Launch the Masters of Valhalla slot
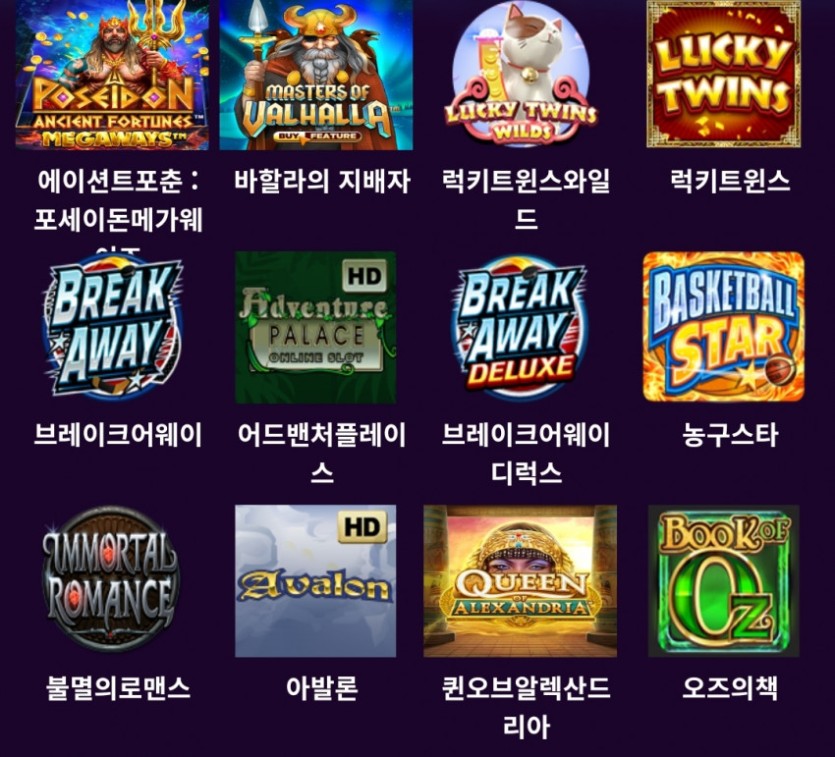Screen dimensions: 835x757 click(316, 75)
